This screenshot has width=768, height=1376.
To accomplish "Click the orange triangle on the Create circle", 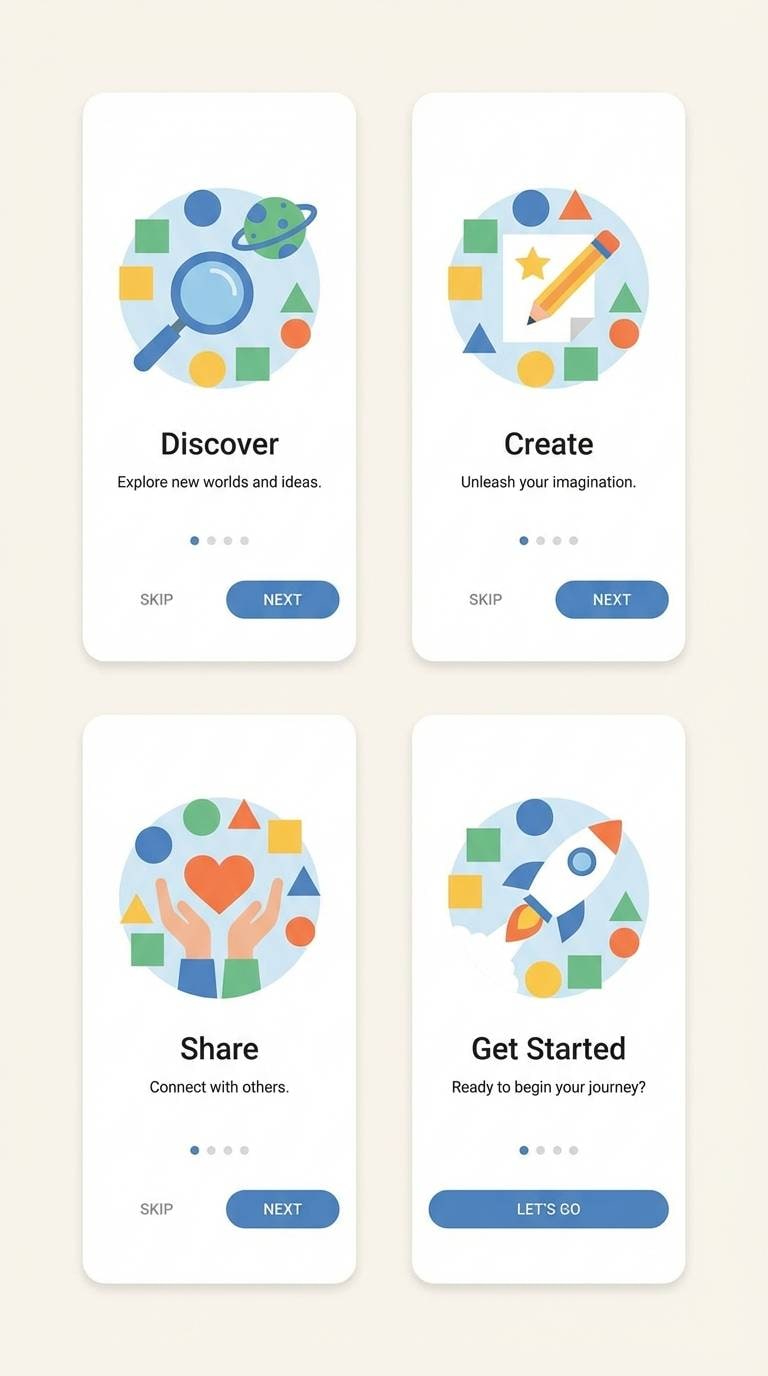I will (576, 208).
